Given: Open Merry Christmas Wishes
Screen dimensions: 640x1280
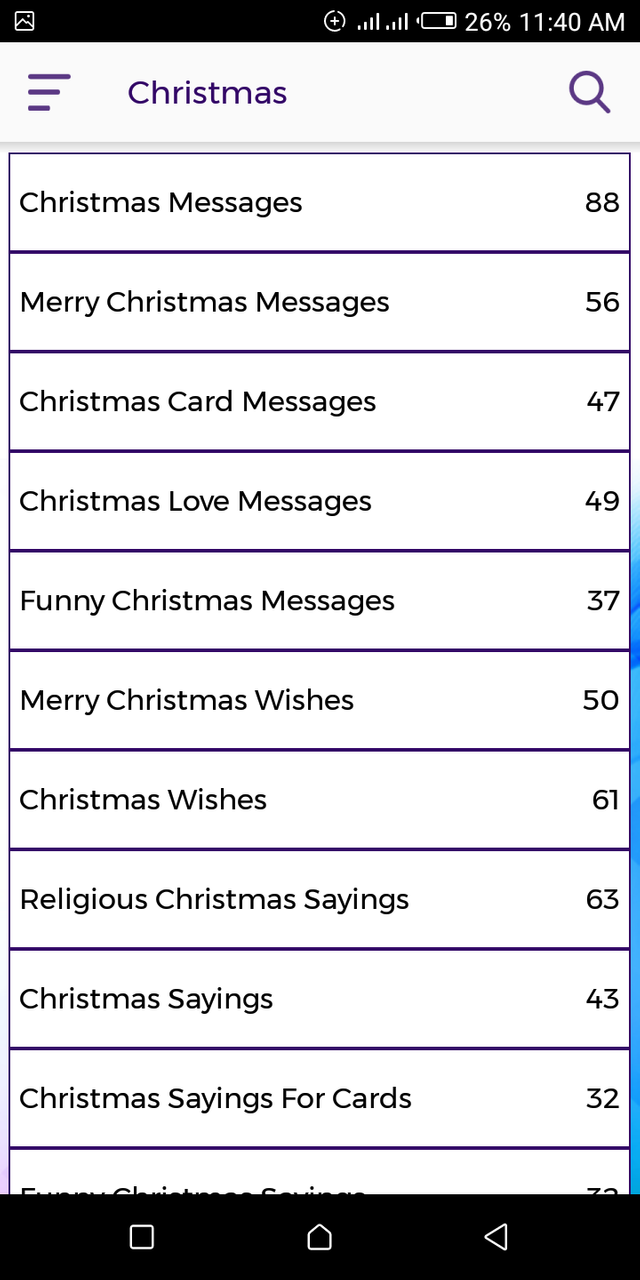Looking at the screenshot, I should [x=320, y=700].
